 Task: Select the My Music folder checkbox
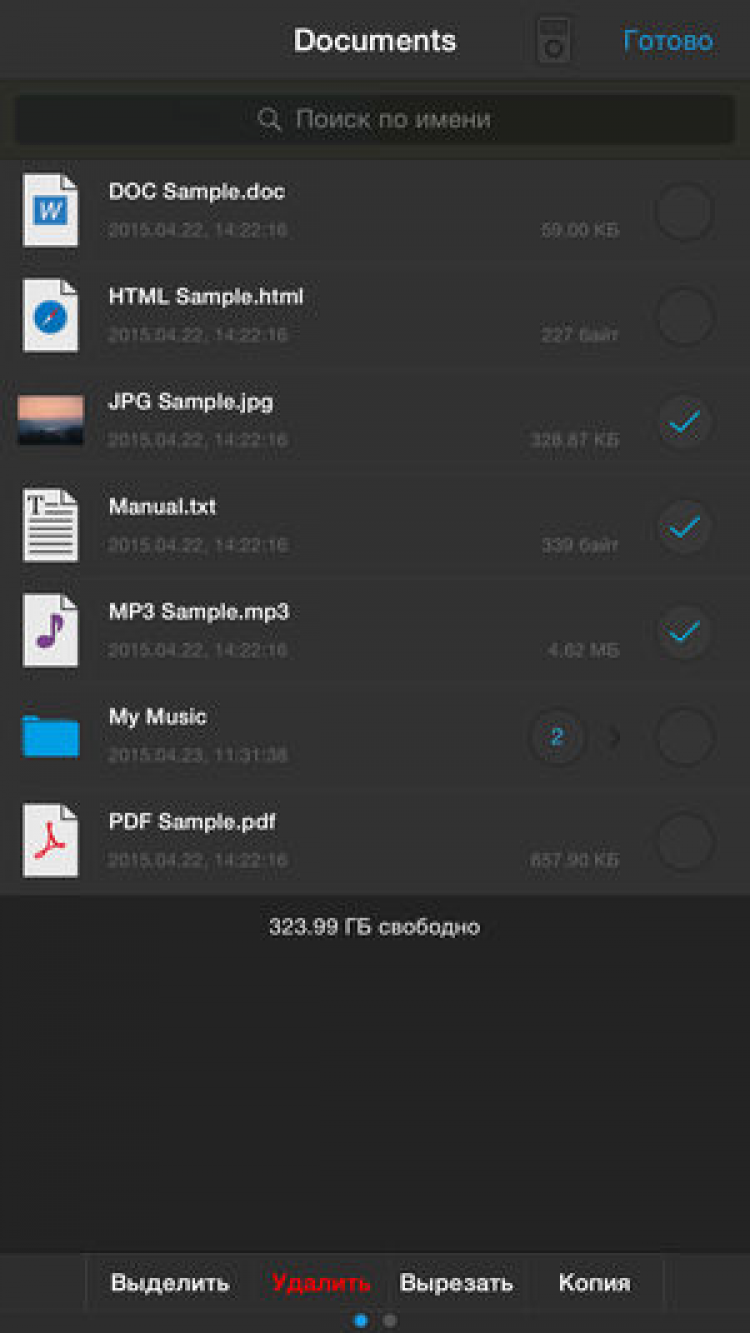click(684, 737)
